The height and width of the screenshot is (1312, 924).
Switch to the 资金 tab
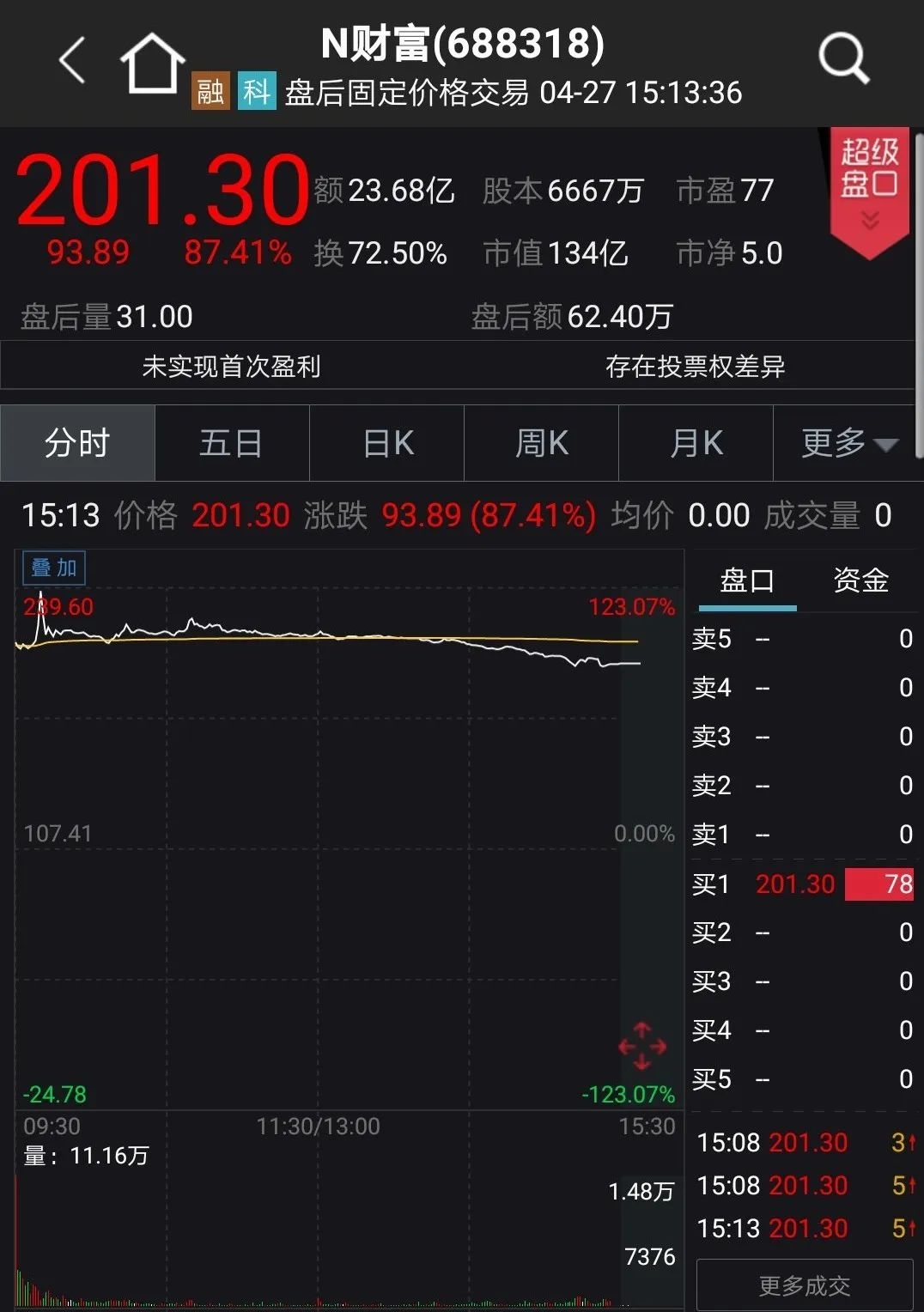coord(860,580)
